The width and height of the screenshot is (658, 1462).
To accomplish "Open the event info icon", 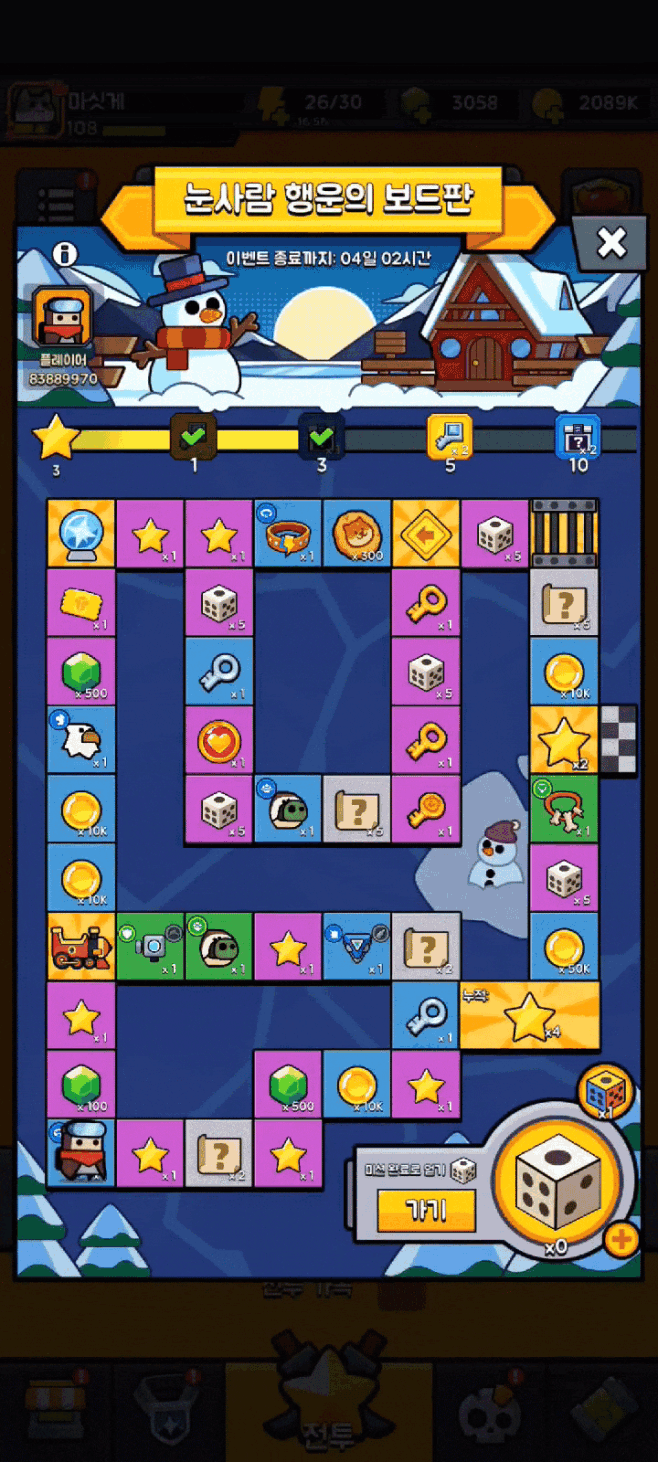I will (x=66, y=254).
